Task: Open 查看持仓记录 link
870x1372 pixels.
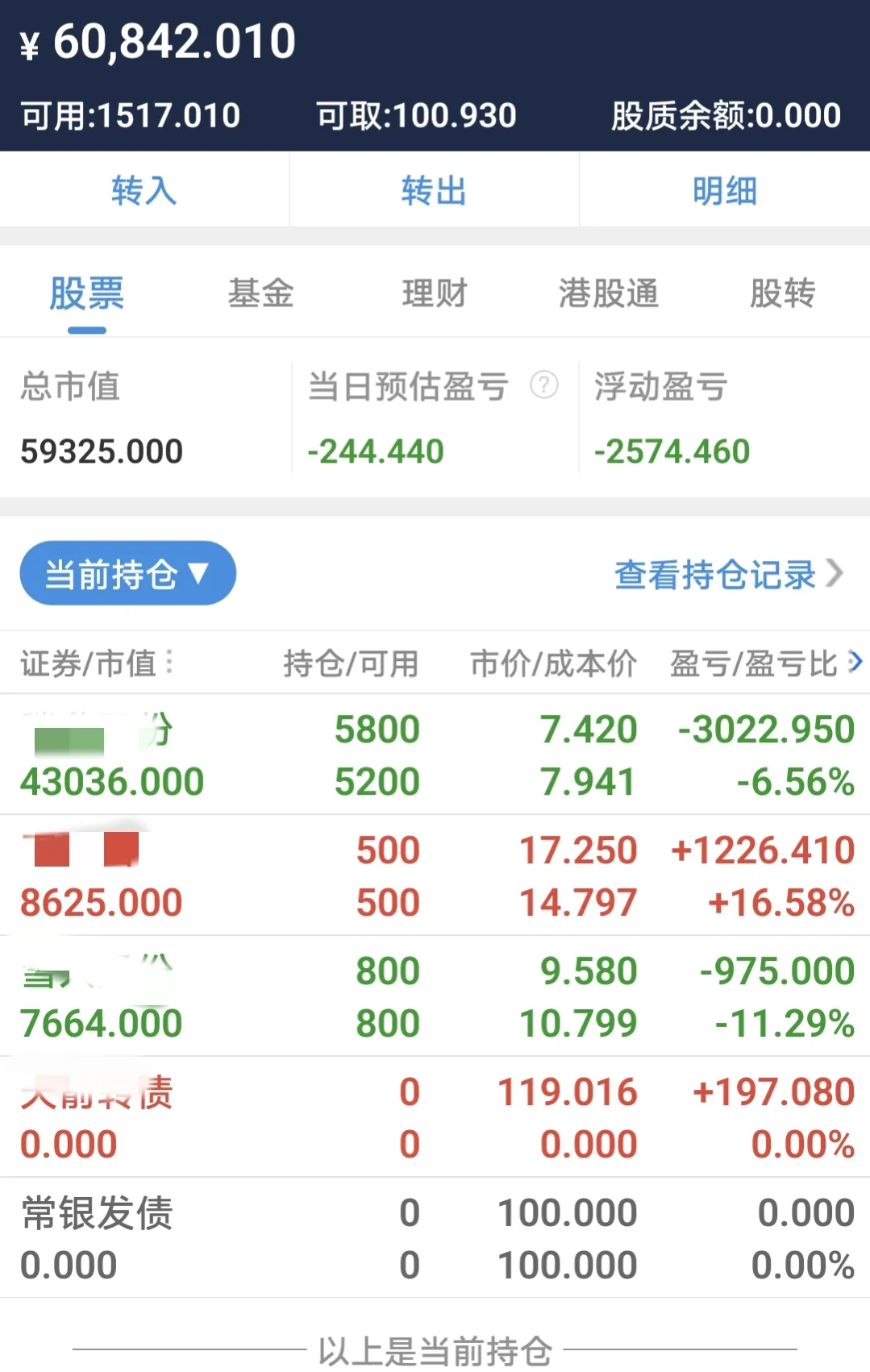Action: [x=728, y=575]
